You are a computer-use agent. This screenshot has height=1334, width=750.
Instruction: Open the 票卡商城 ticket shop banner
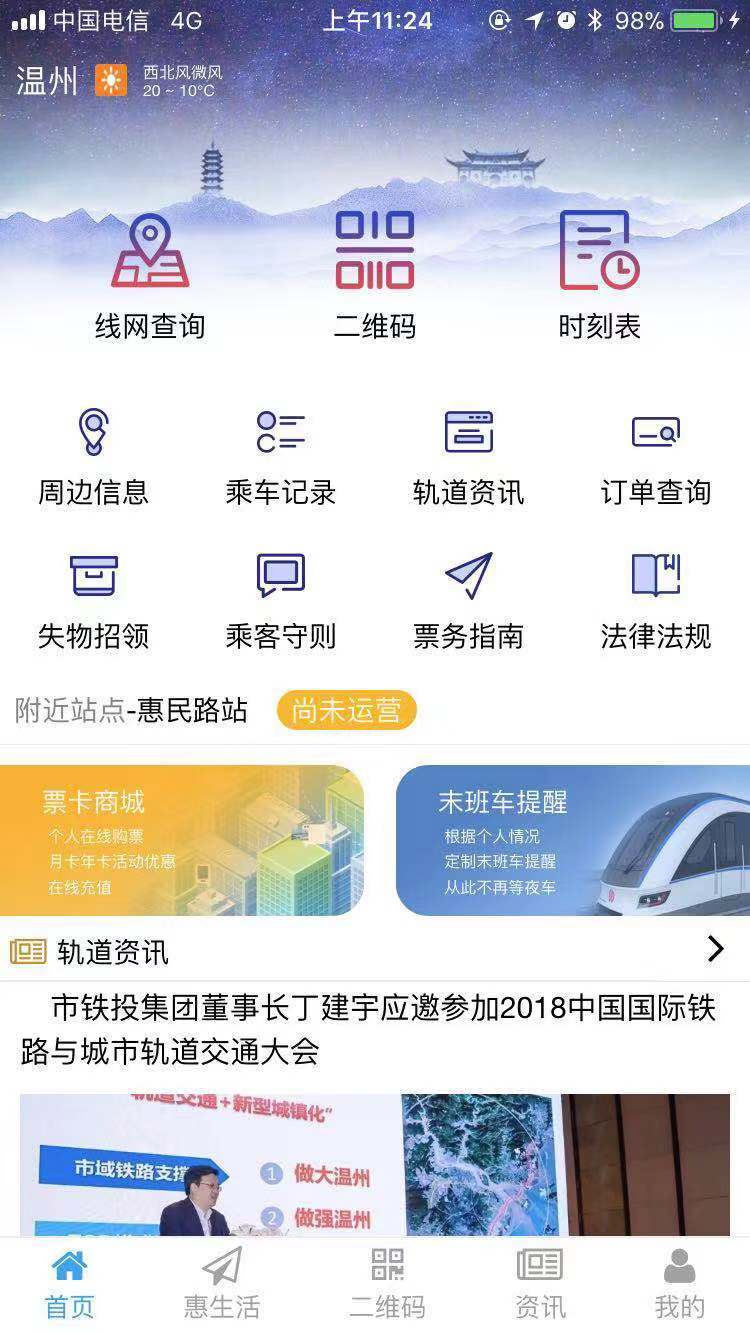coord(185,840)
